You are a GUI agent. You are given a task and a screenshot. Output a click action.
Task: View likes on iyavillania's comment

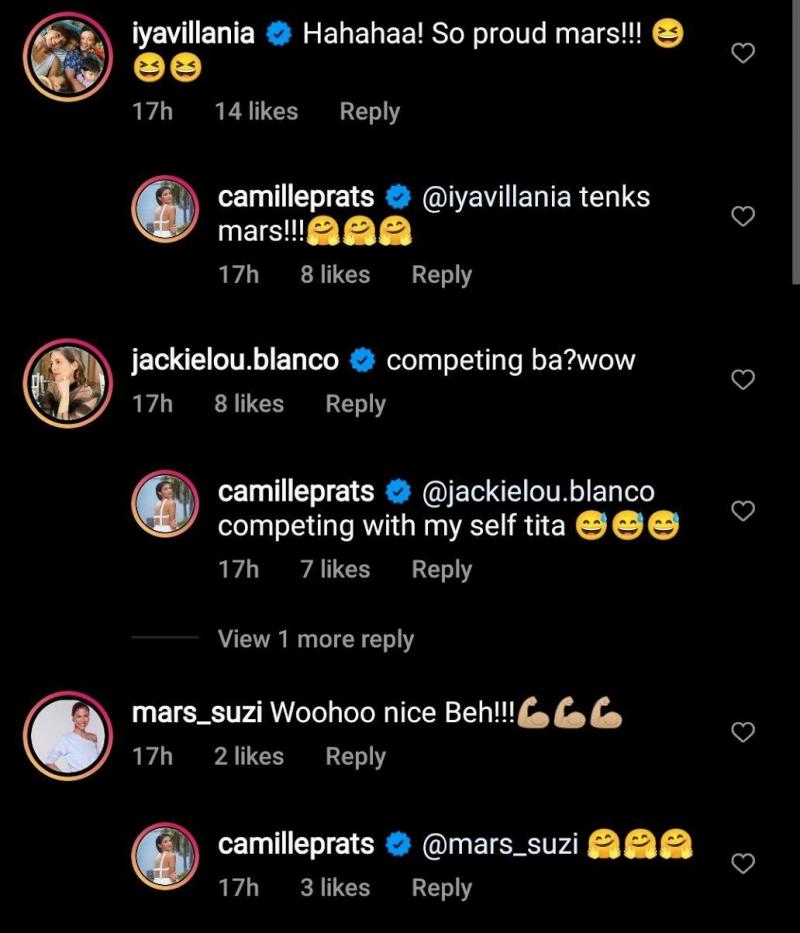[256, 112]
